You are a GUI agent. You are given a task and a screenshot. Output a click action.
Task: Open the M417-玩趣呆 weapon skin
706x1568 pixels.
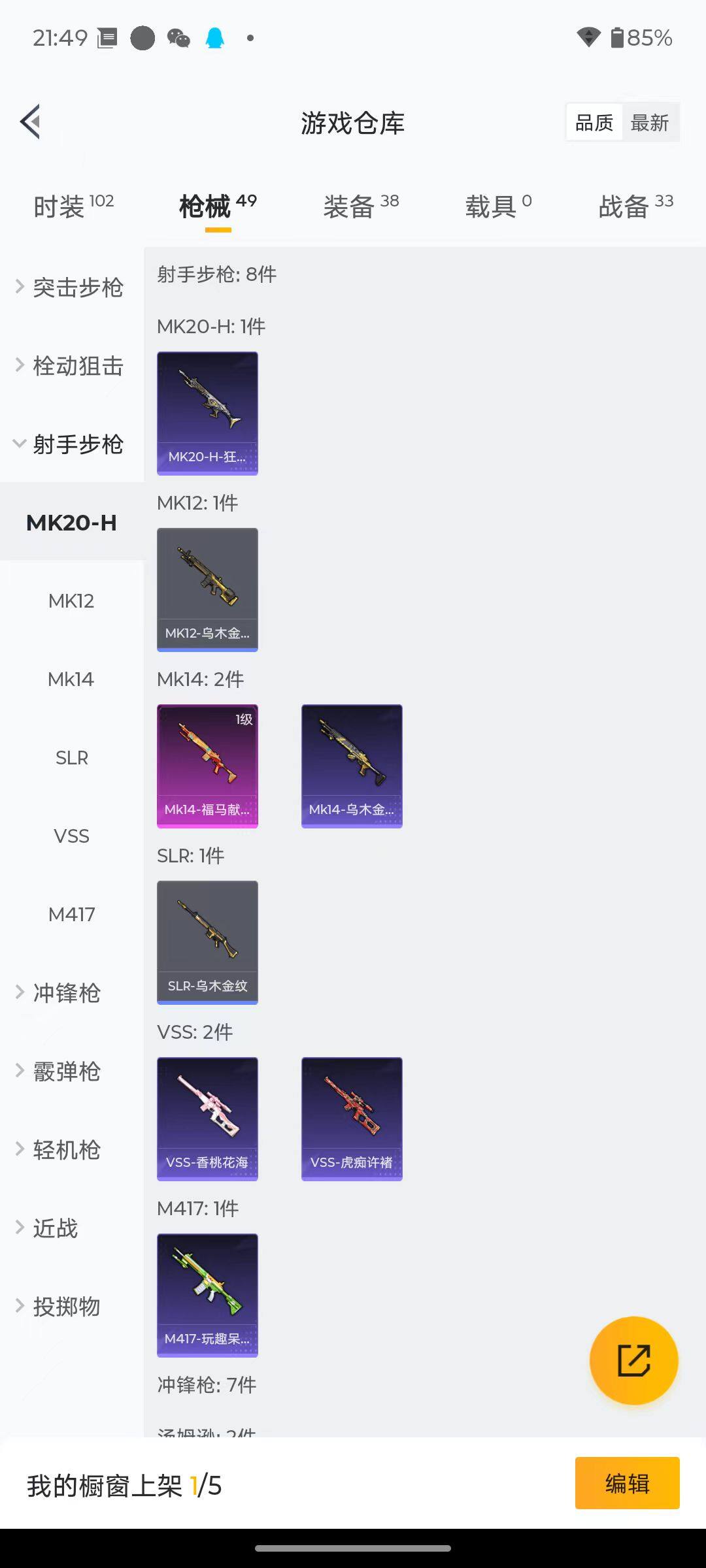click(207, 1295)
